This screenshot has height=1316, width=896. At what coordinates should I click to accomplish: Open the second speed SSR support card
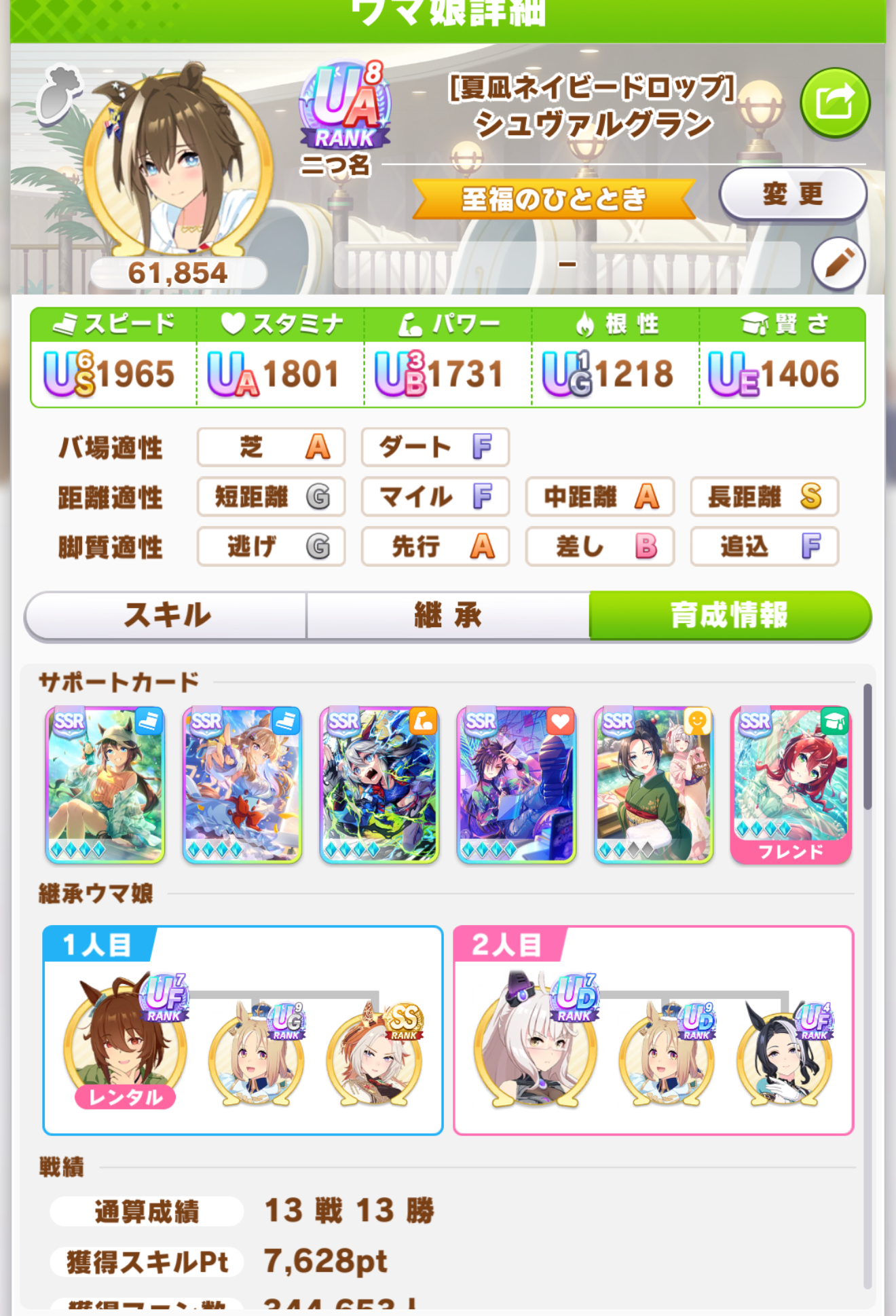(x=242, y=785)
